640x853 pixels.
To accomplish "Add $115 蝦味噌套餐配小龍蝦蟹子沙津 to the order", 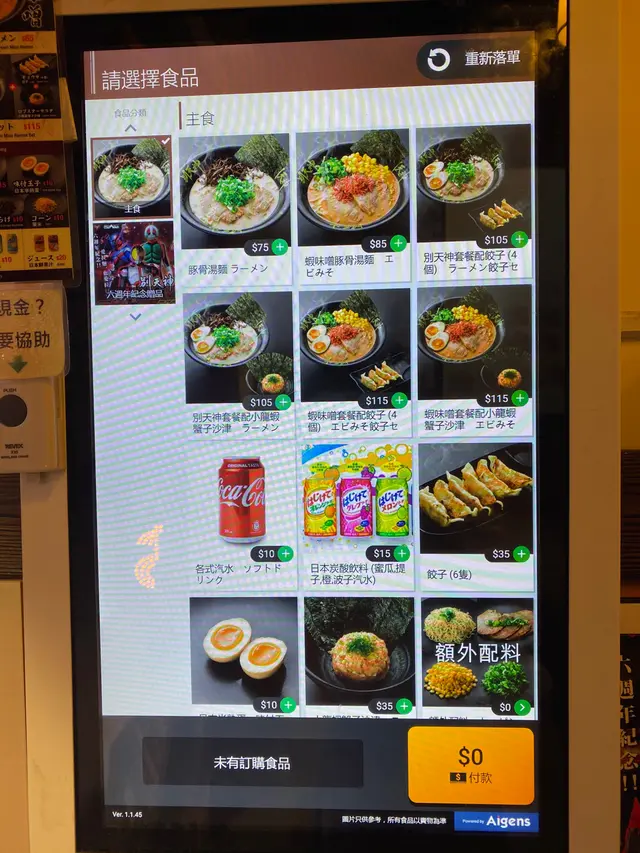I will (x=519, y=398).
